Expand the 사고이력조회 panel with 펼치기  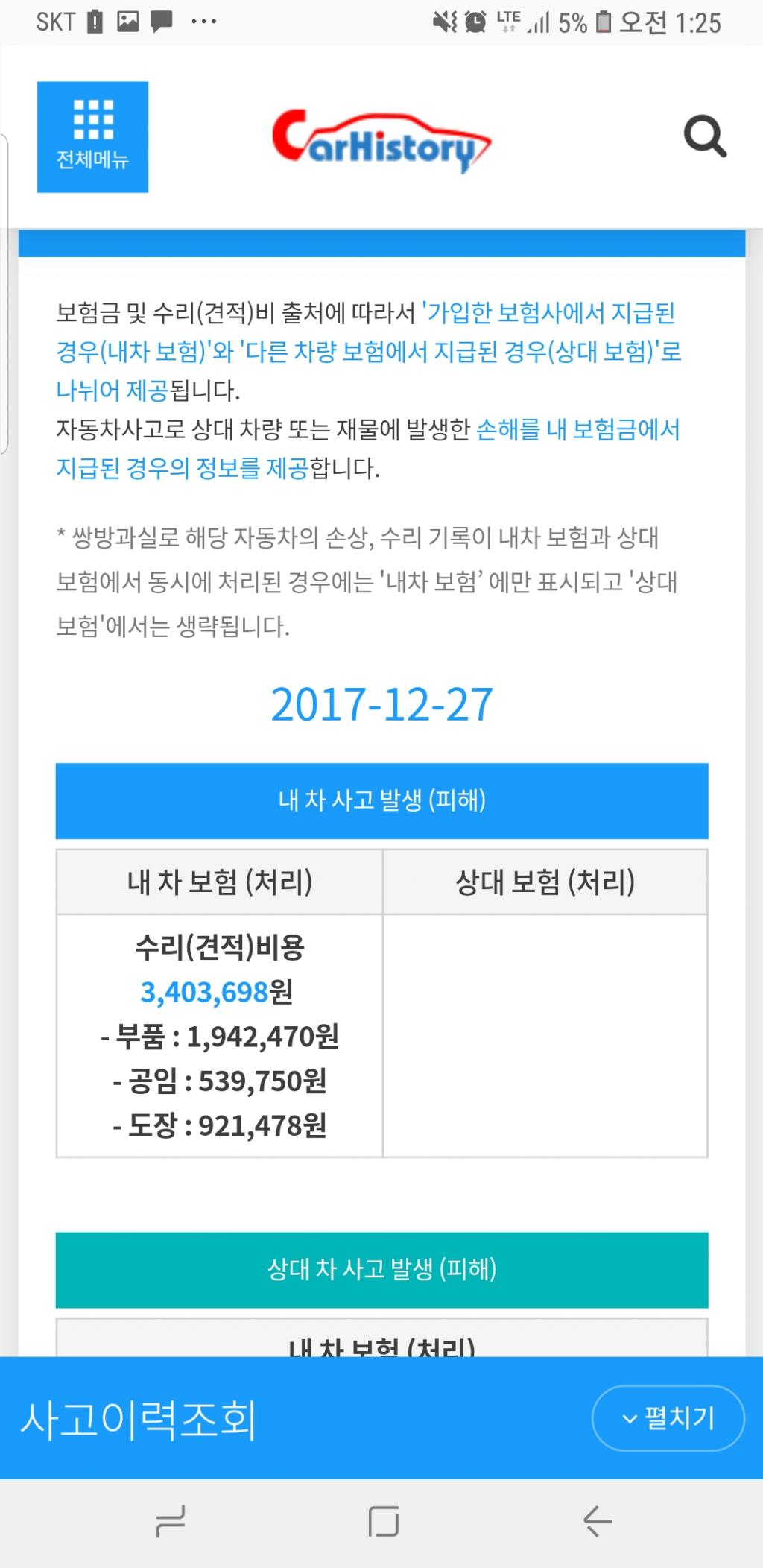coord(668,1417)
